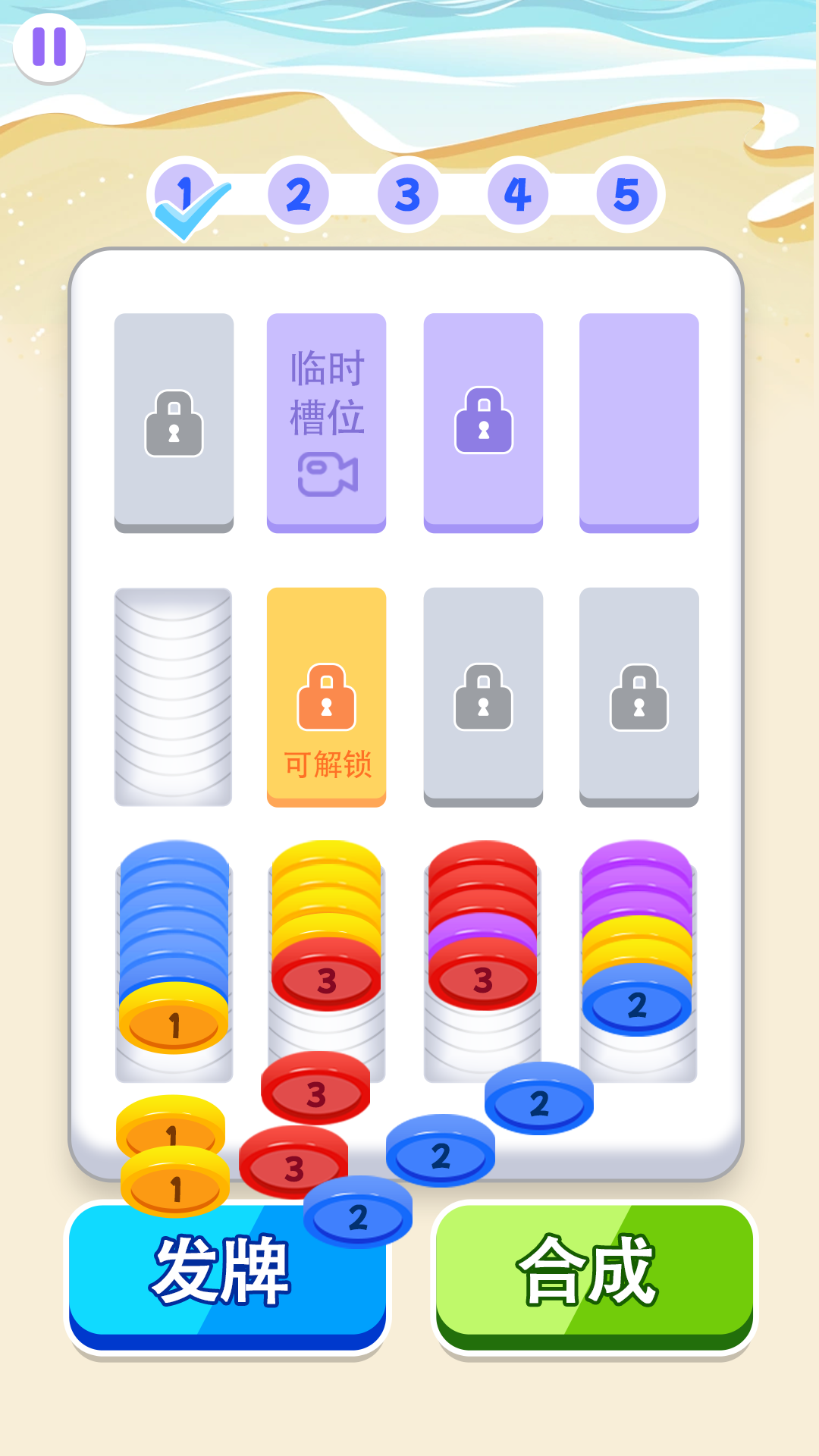Pause the game
The height and width of the screenshot is (1456, 819).
(x=49, y=47)
